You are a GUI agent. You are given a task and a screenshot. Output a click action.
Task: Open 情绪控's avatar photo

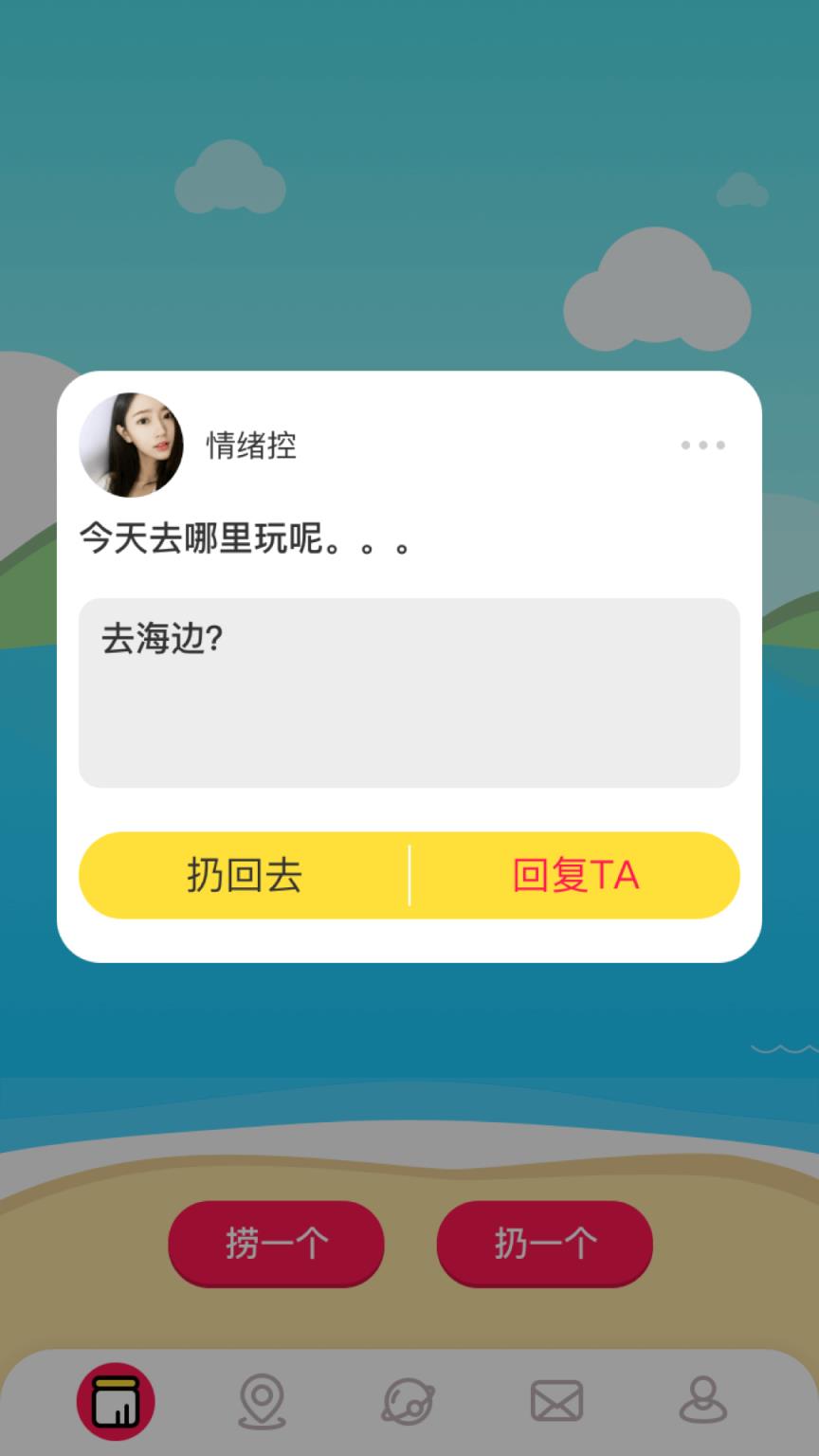pyautogui.click(x=133, y=446)
